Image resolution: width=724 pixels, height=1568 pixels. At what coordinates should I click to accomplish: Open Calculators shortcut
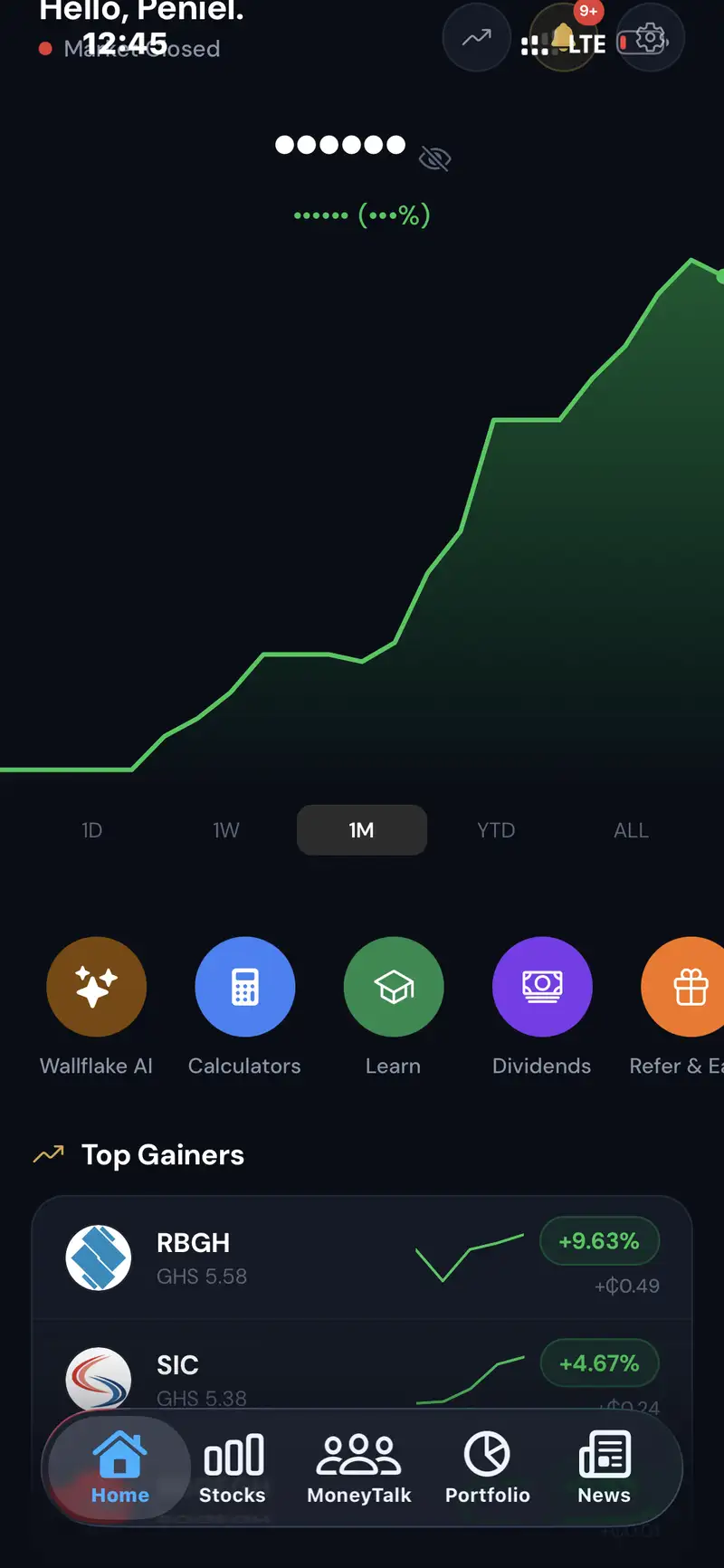(x=244, y=1007)
